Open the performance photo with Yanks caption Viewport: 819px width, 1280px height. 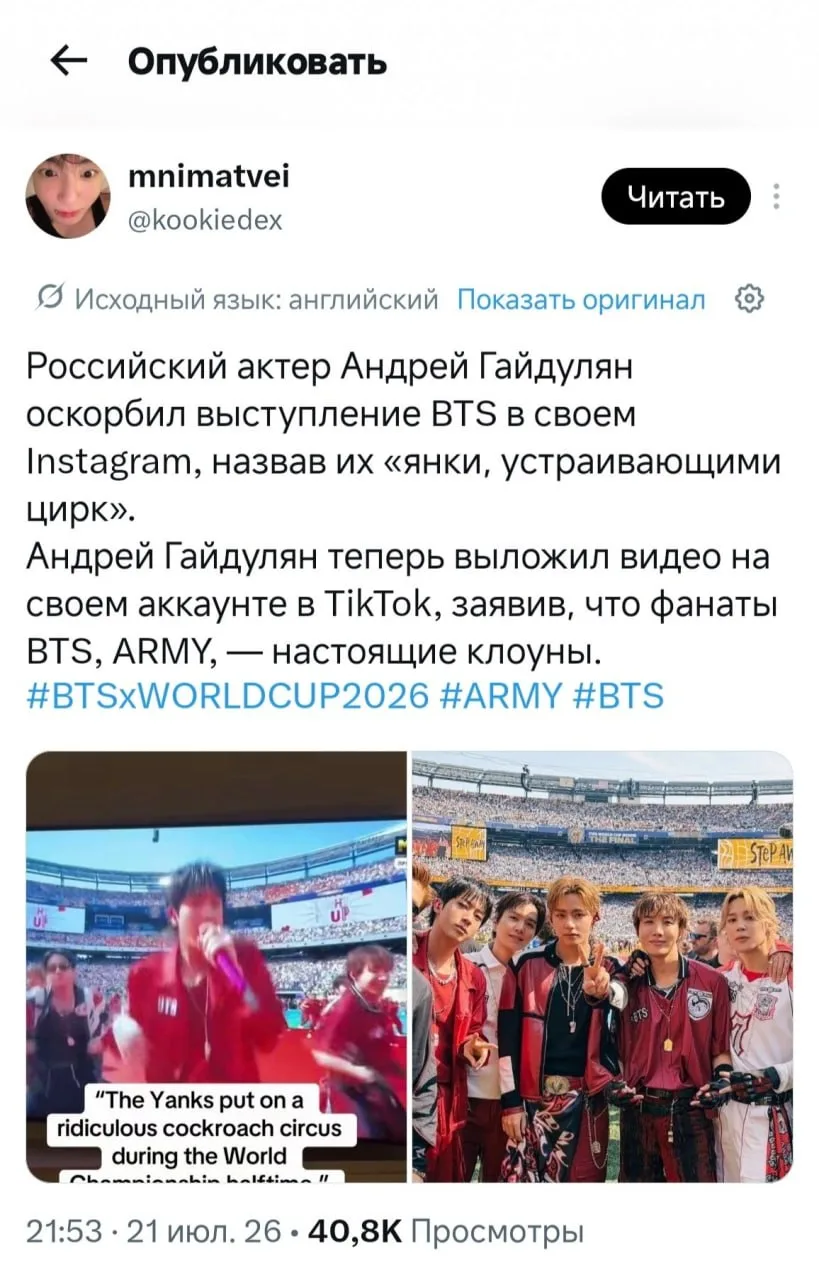[x=216, y=967]
